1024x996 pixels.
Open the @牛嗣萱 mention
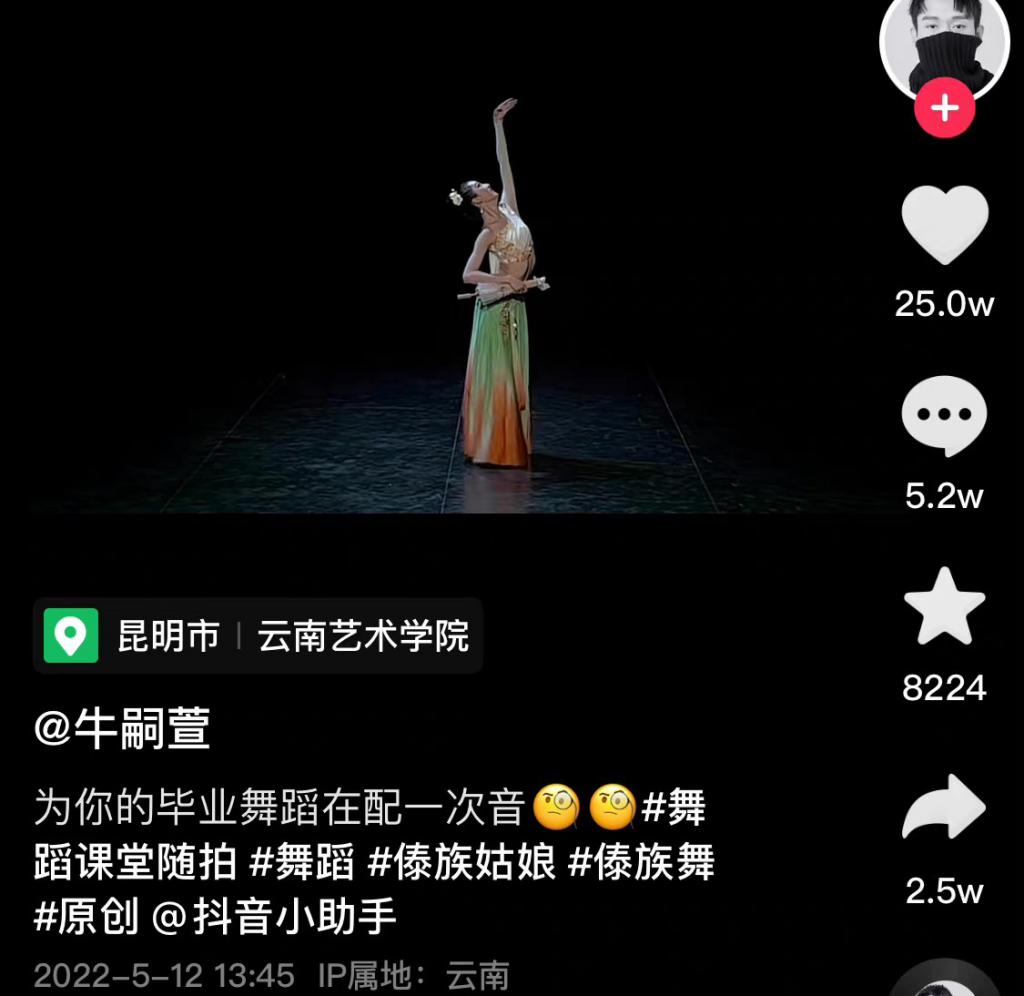122,731
